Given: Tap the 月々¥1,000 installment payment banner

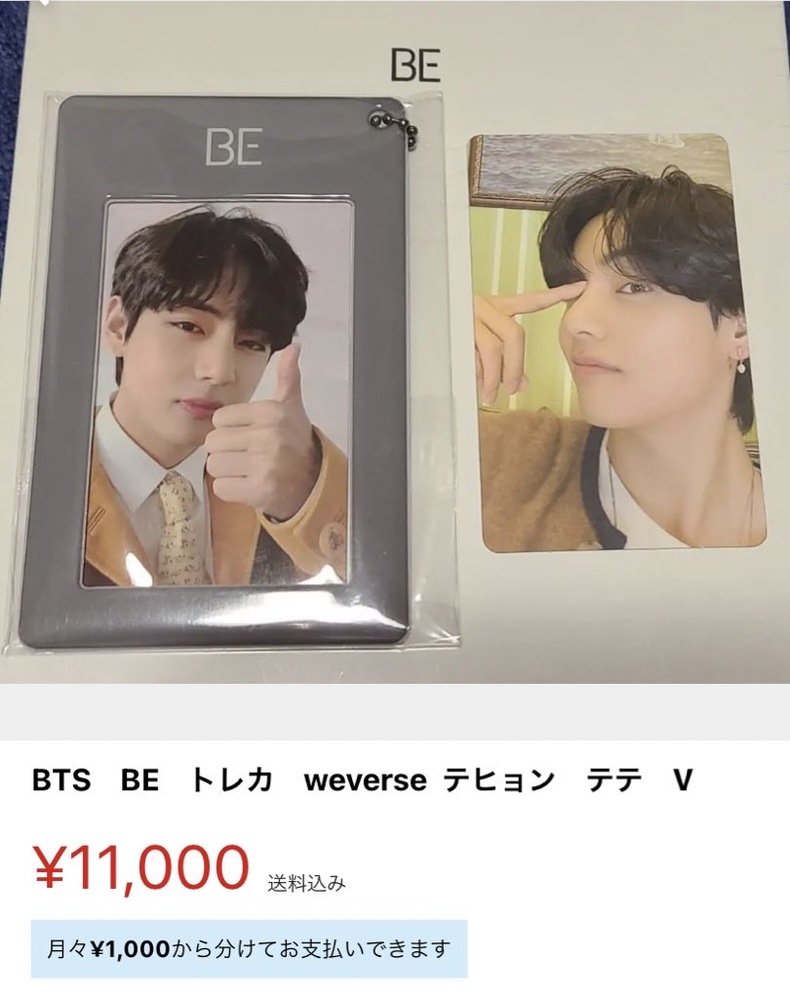Looking at the screenshot, I should pos(249,948).
